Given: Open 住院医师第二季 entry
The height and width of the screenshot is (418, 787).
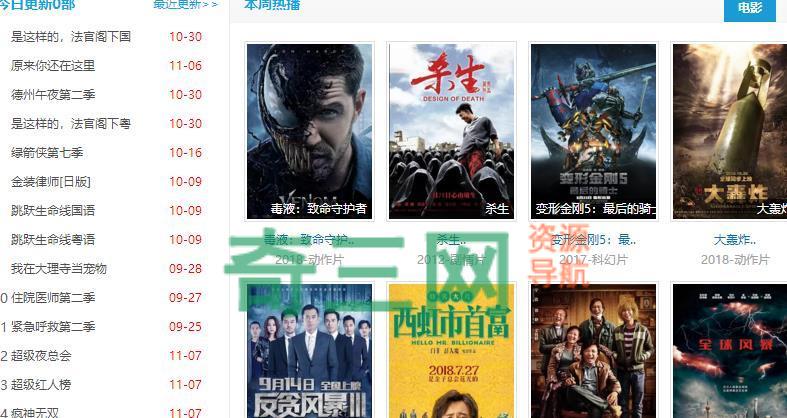Looking at the screenshot, I should pos(53,298).
